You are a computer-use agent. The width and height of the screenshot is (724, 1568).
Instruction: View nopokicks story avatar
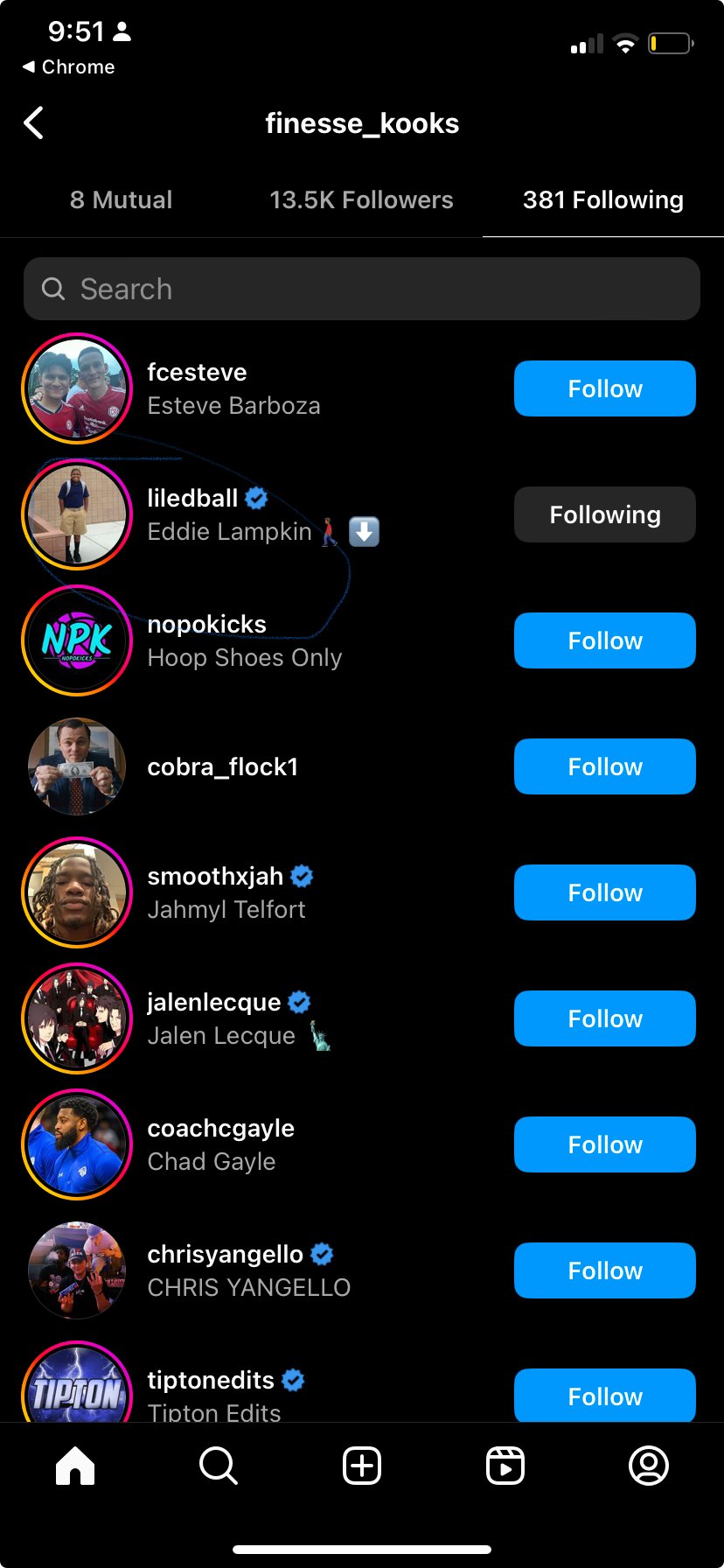[77, 640]
